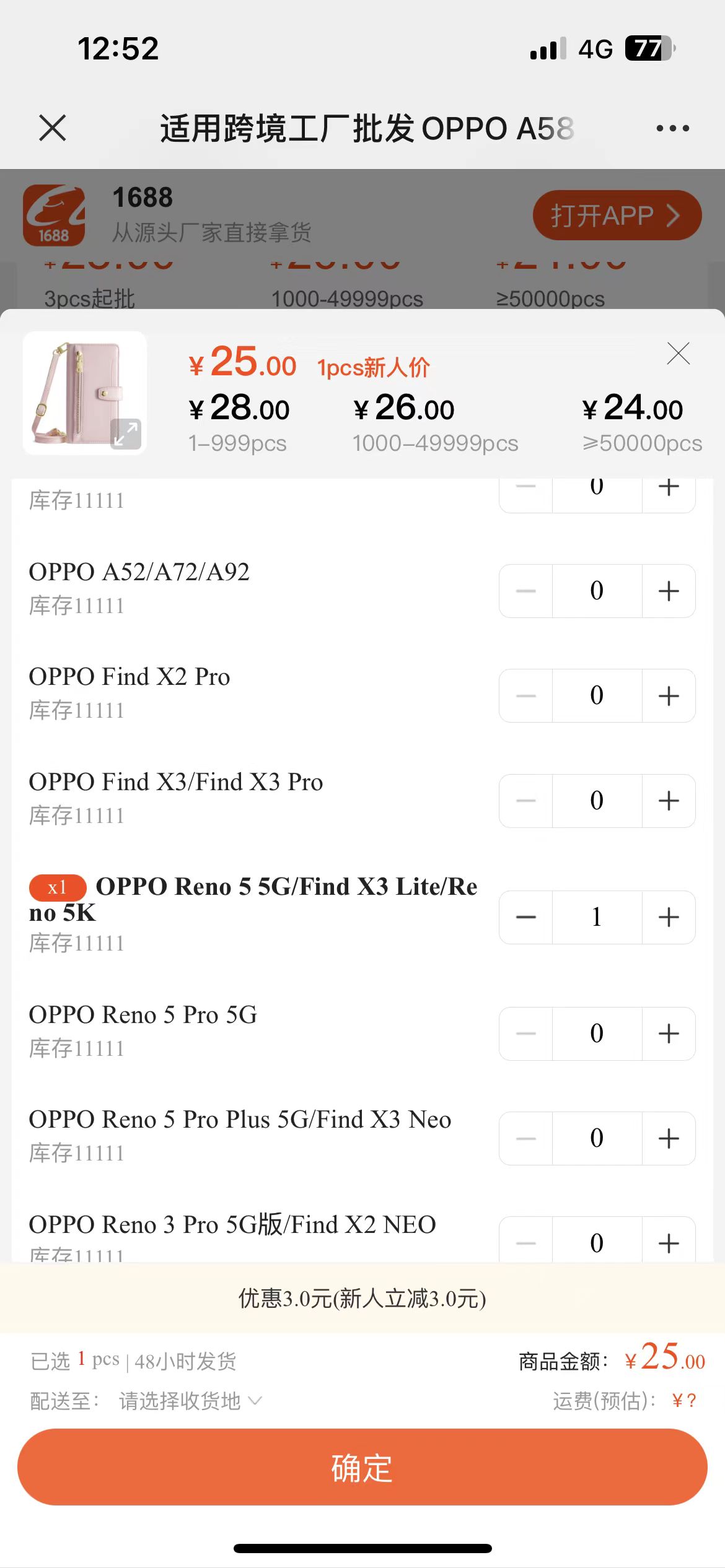Viewport: 725px width, 1568px height.
Task: Increase OPPO Find X3/Find X3 Pro quantity
Action: point(669,801)
